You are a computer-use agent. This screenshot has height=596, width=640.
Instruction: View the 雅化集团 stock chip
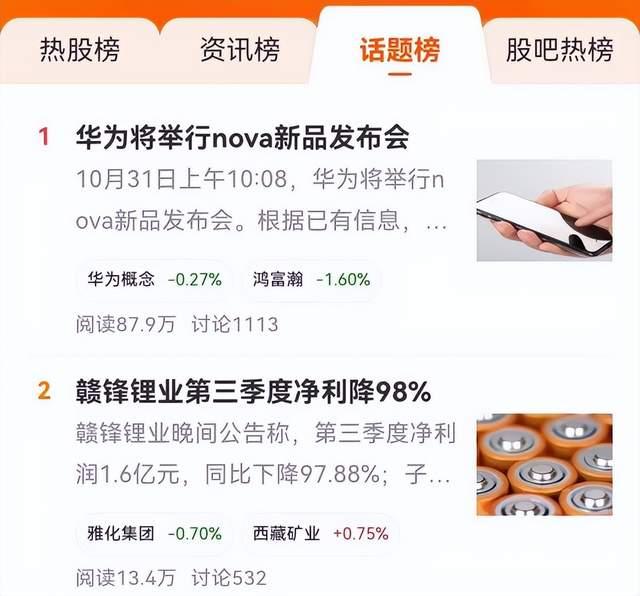tap(154, 534)
